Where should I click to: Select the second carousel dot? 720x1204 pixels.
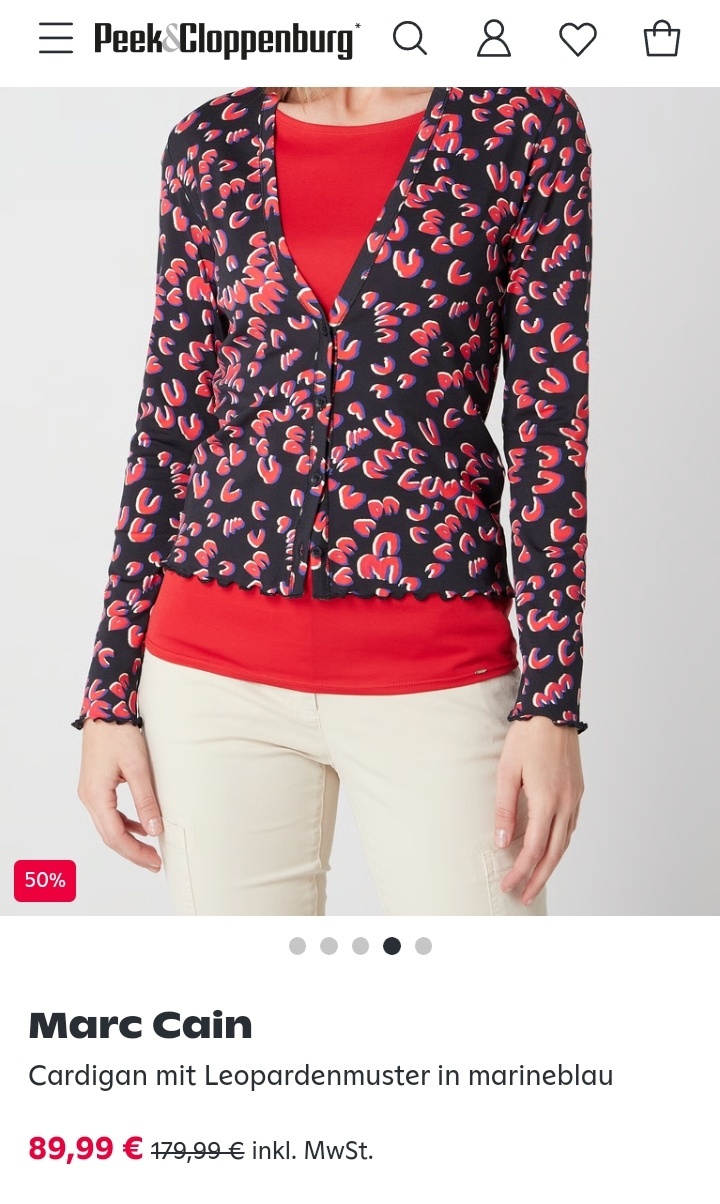(328, 943)
